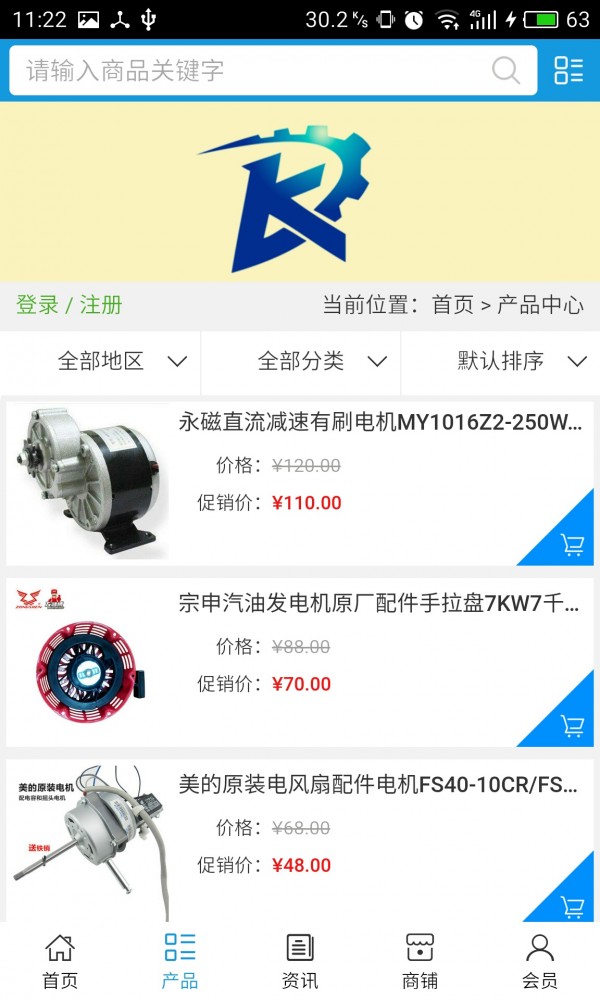
Task: Expand the 全部分类 dropdown
Action: click(321, 361)
